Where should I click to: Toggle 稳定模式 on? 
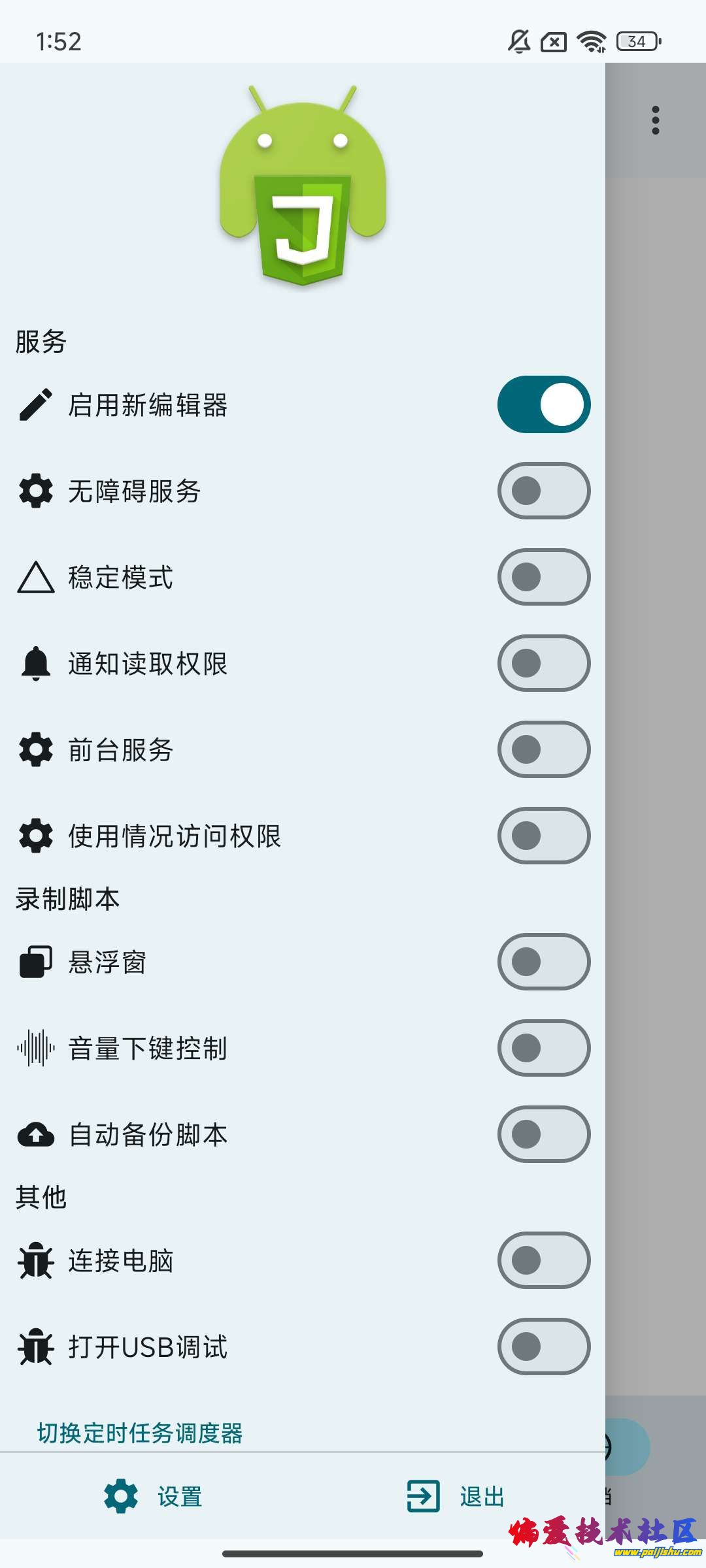coord(544,577)
